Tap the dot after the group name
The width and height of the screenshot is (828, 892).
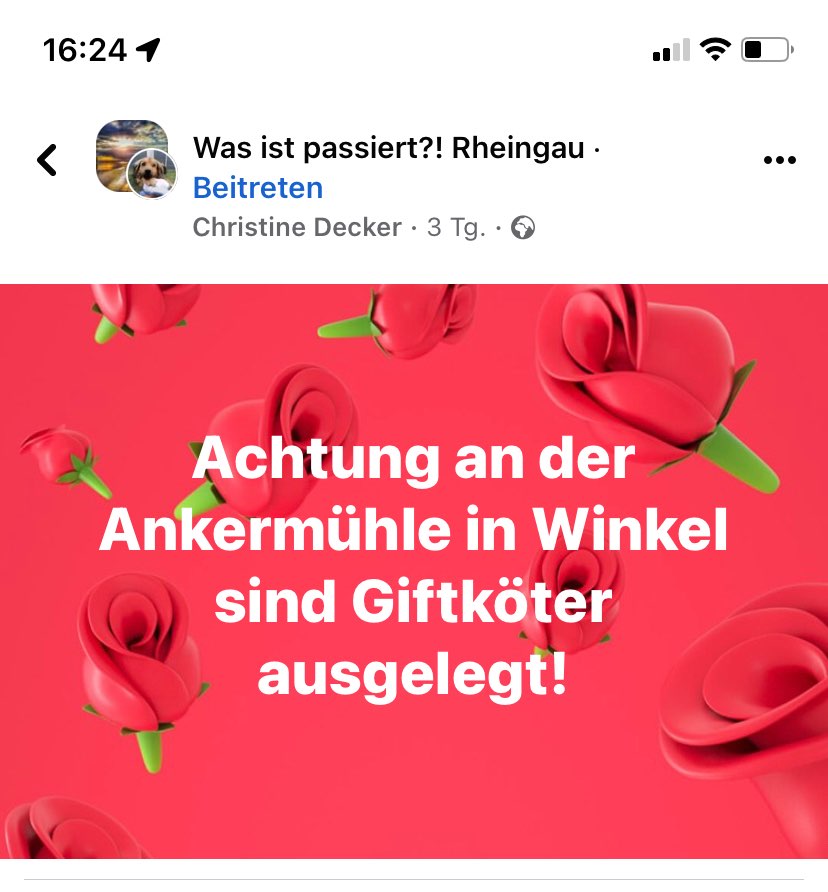(600, 146)
